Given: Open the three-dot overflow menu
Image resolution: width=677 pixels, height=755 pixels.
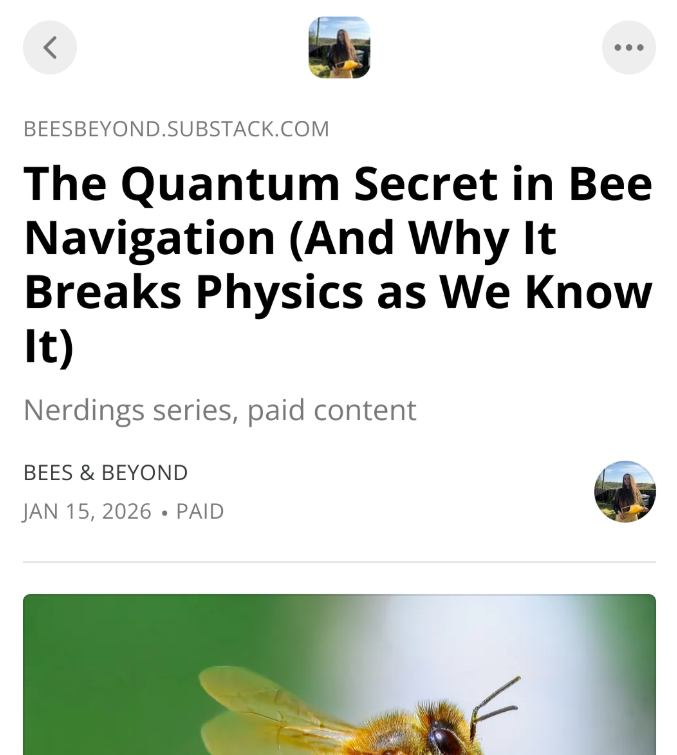Looking at the screenshot, I should tap(629, 47).
